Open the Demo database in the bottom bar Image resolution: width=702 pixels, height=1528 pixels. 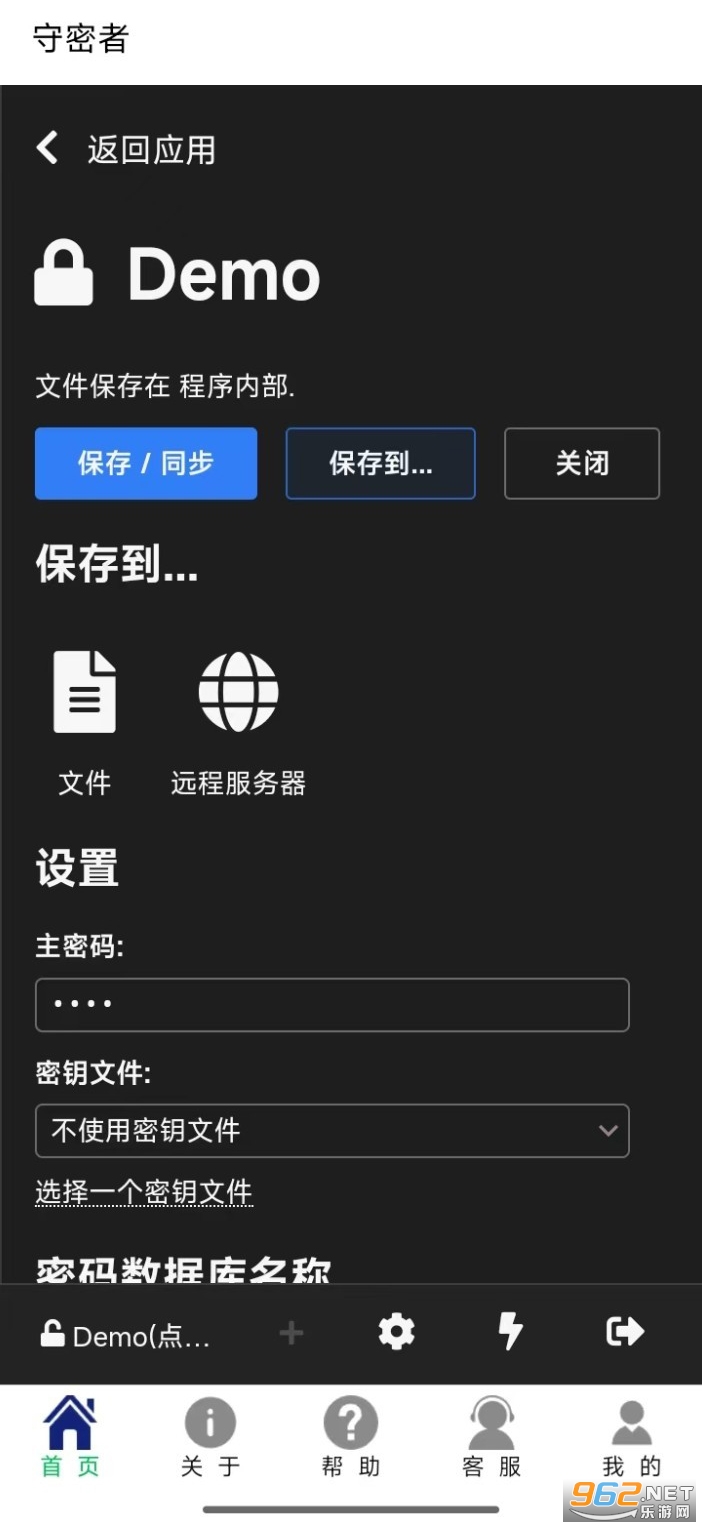coord(127,1335)
